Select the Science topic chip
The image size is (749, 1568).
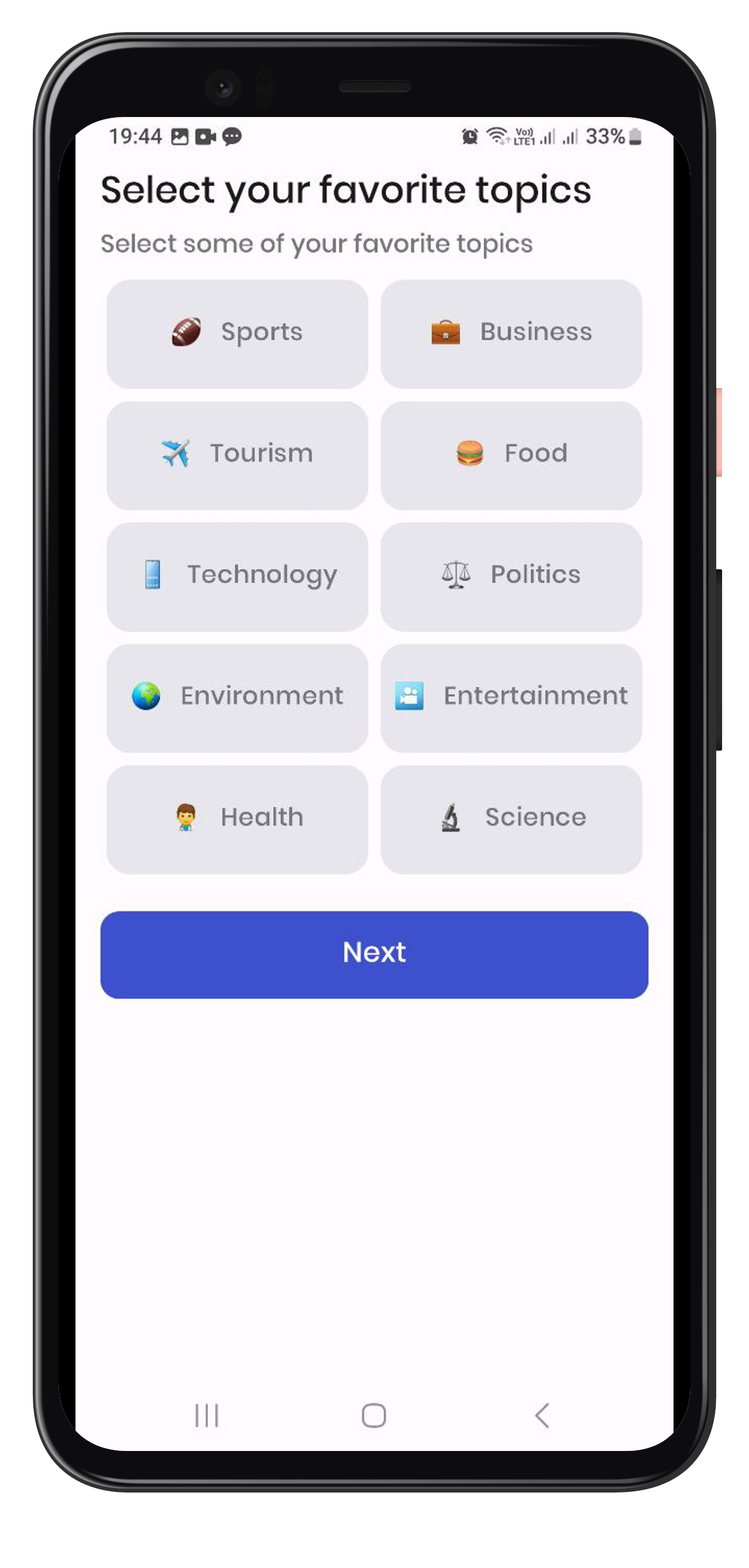(x=511, y=819)
